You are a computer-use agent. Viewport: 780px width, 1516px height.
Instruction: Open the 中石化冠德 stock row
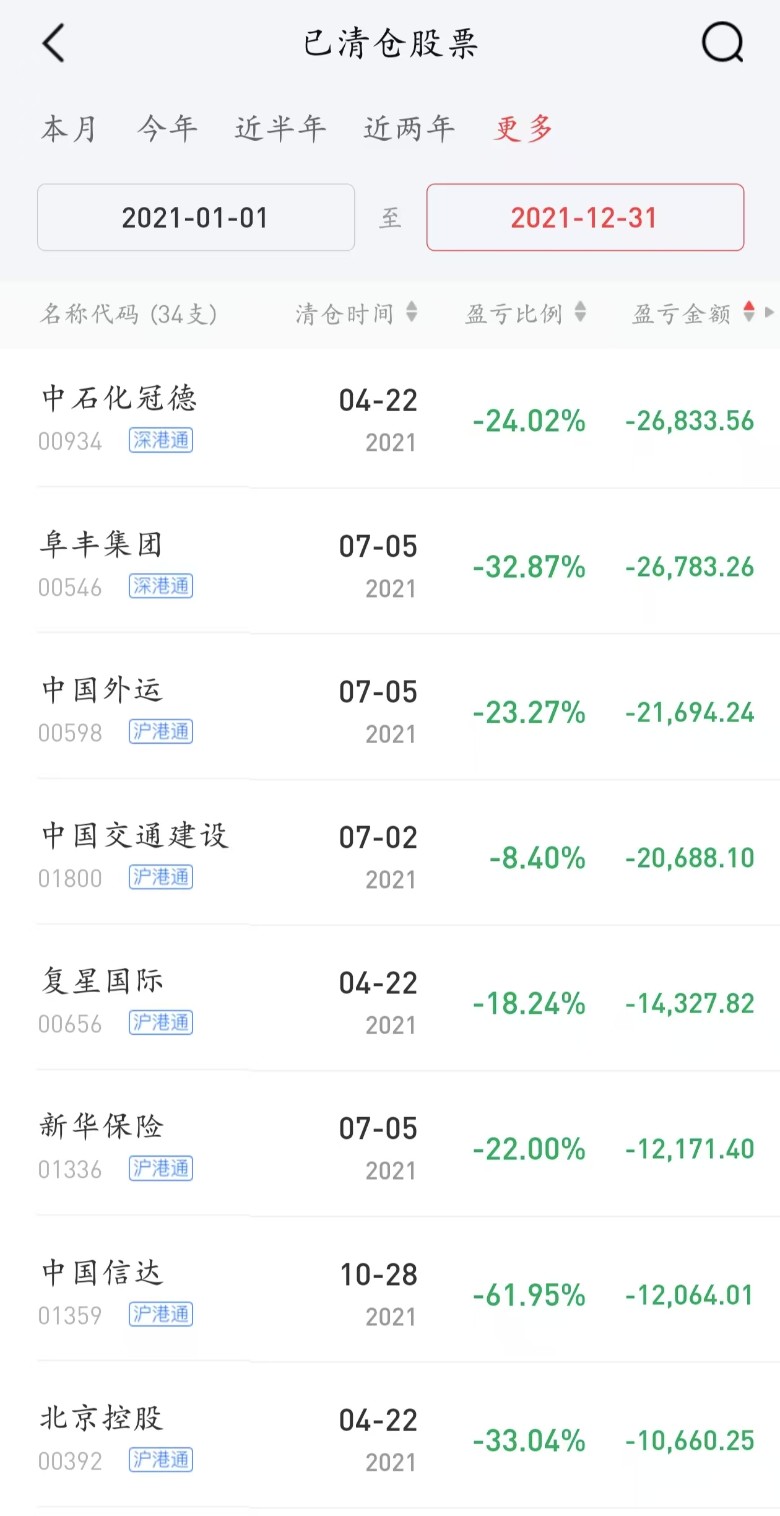[390, 420]
